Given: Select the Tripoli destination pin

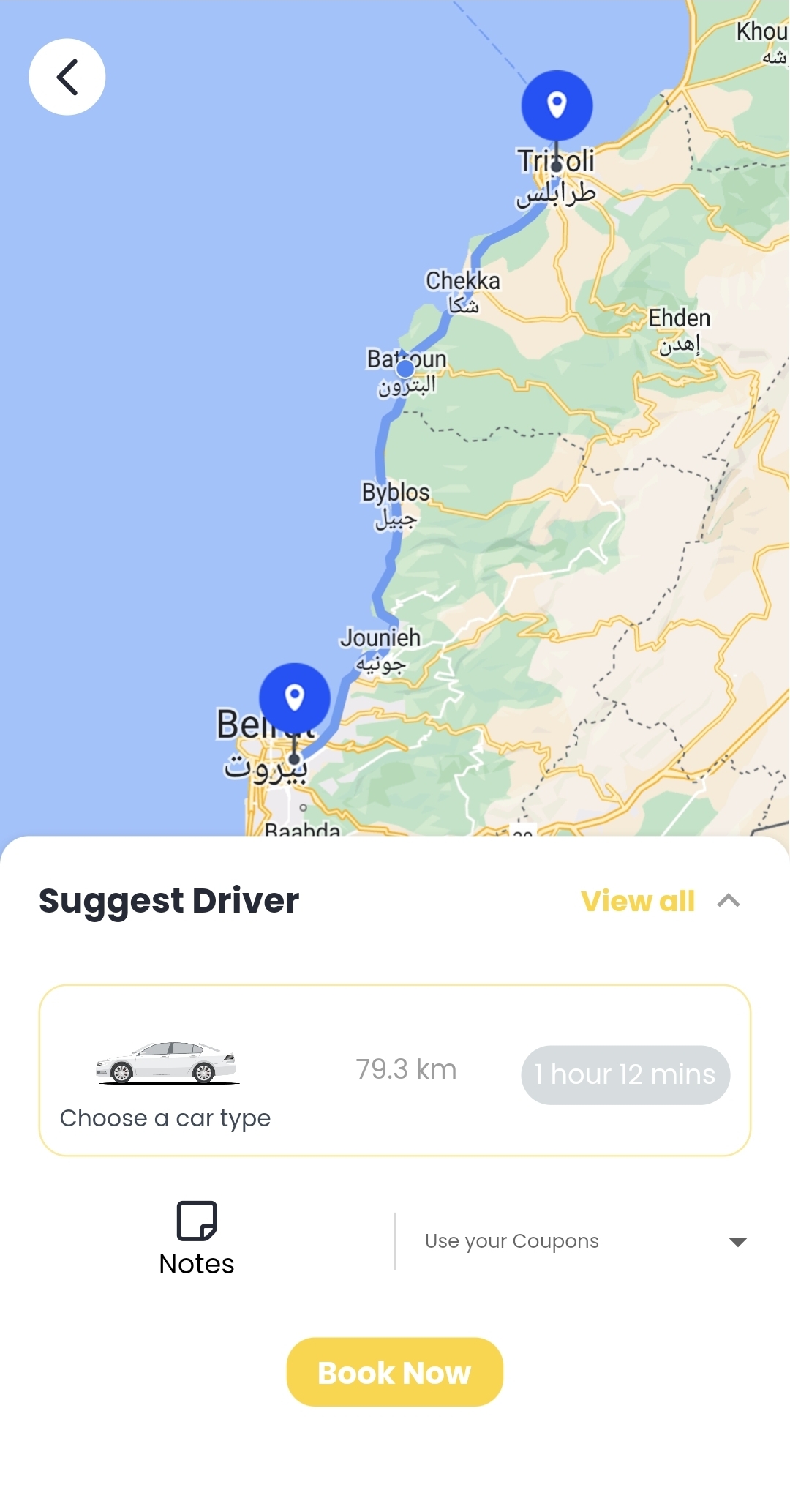Looking at the screenshot, I should coord(557,105).
